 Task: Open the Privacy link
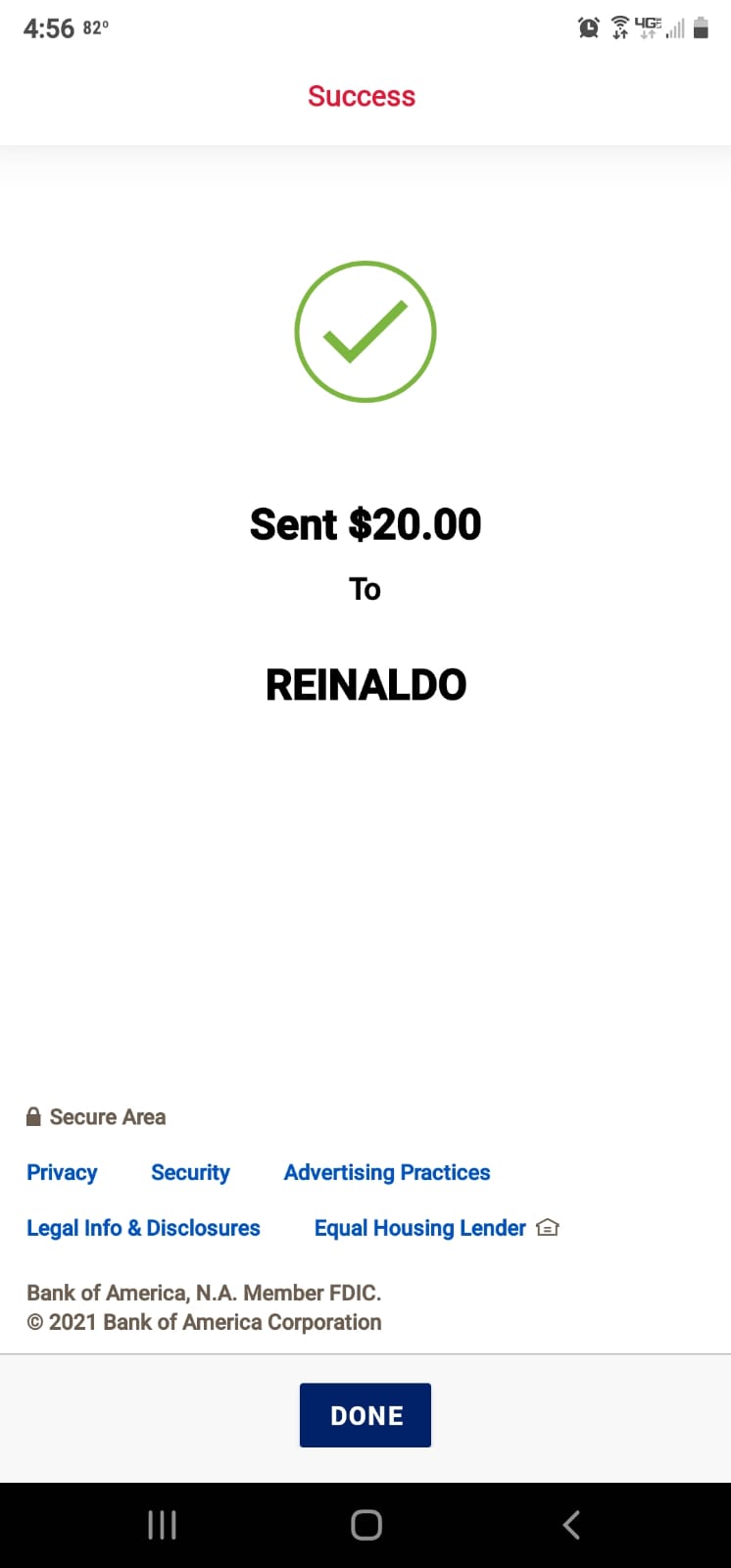(62, 1173)
